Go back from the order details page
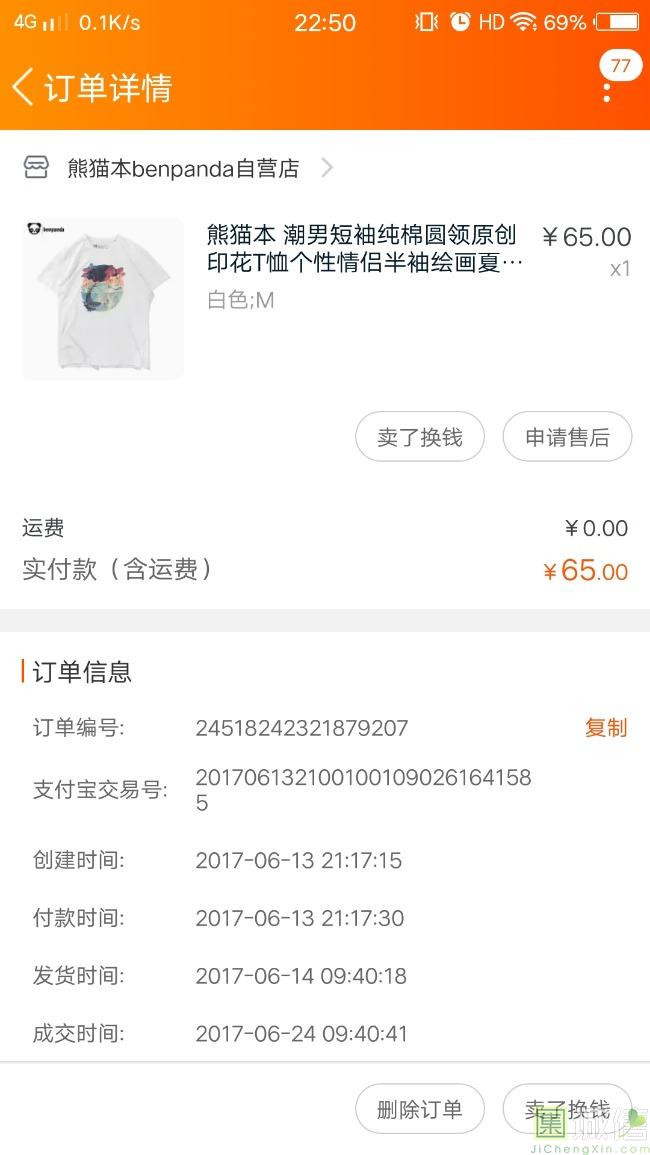This screenshot has width=650, height=1155. click(24, 87)
